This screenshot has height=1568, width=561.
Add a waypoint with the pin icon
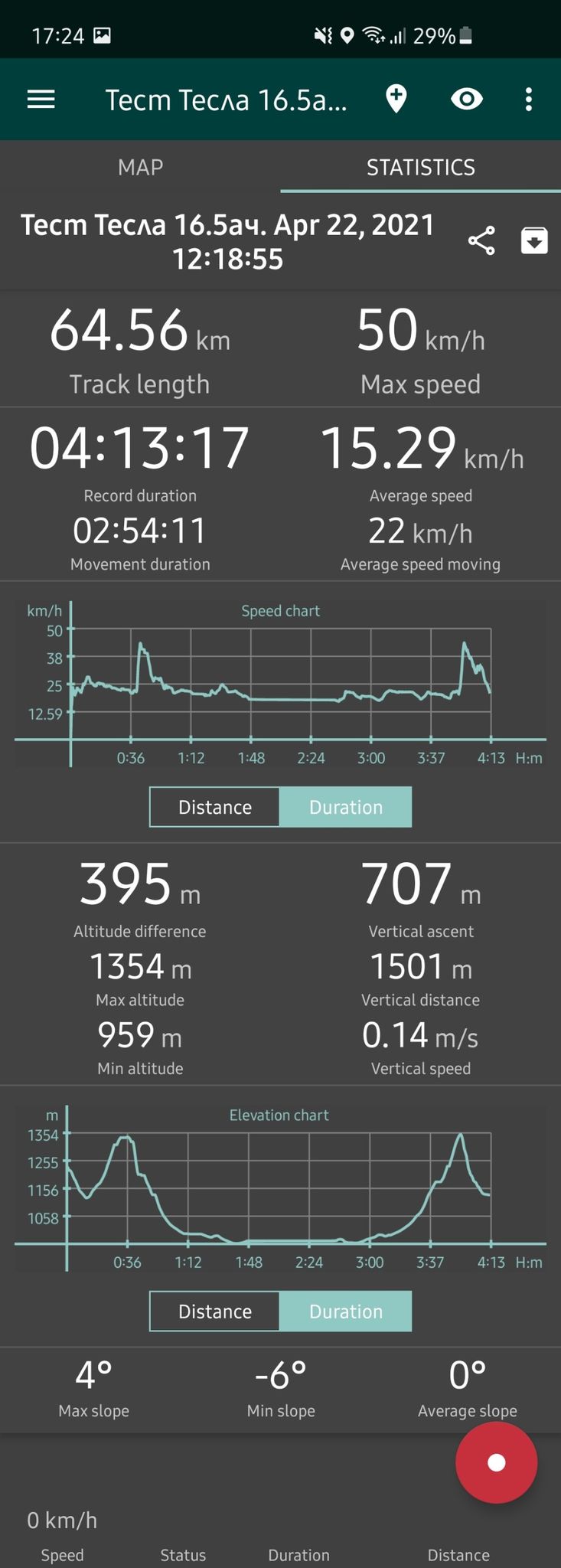pos(396,100)
